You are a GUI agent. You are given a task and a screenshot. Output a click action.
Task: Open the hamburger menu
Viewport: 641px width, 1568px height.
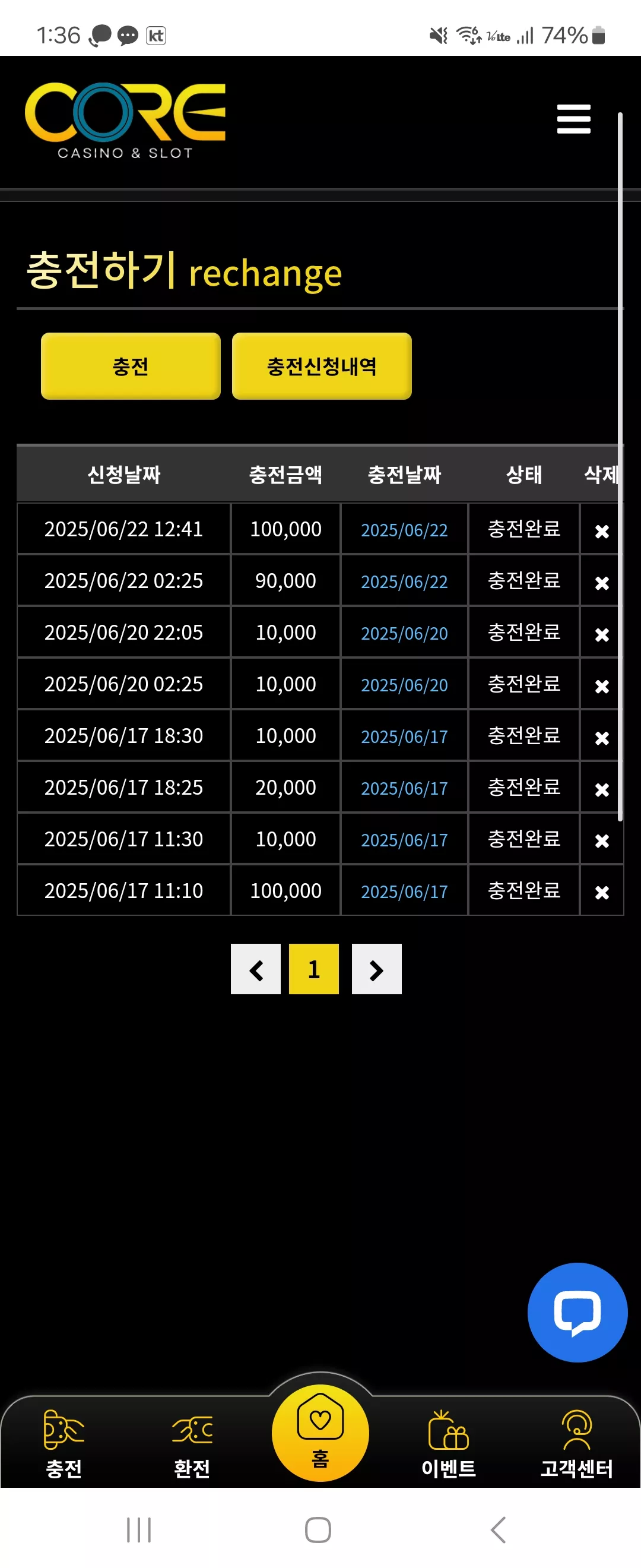pyautogui.click(x=573, y=119)
